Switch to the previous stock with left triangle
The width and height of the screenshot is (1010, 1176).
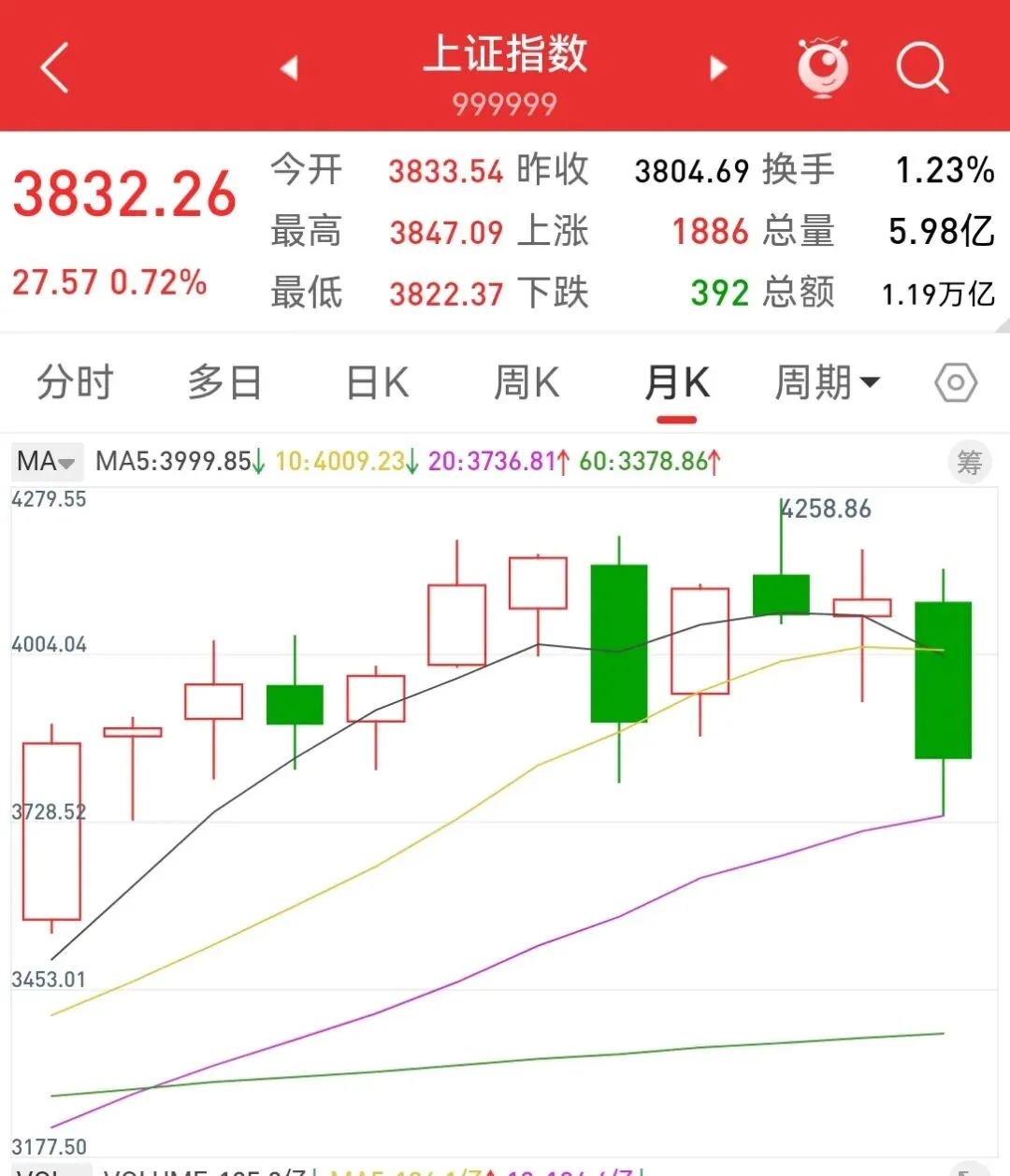pyautogui.click(x=289, y=67)
